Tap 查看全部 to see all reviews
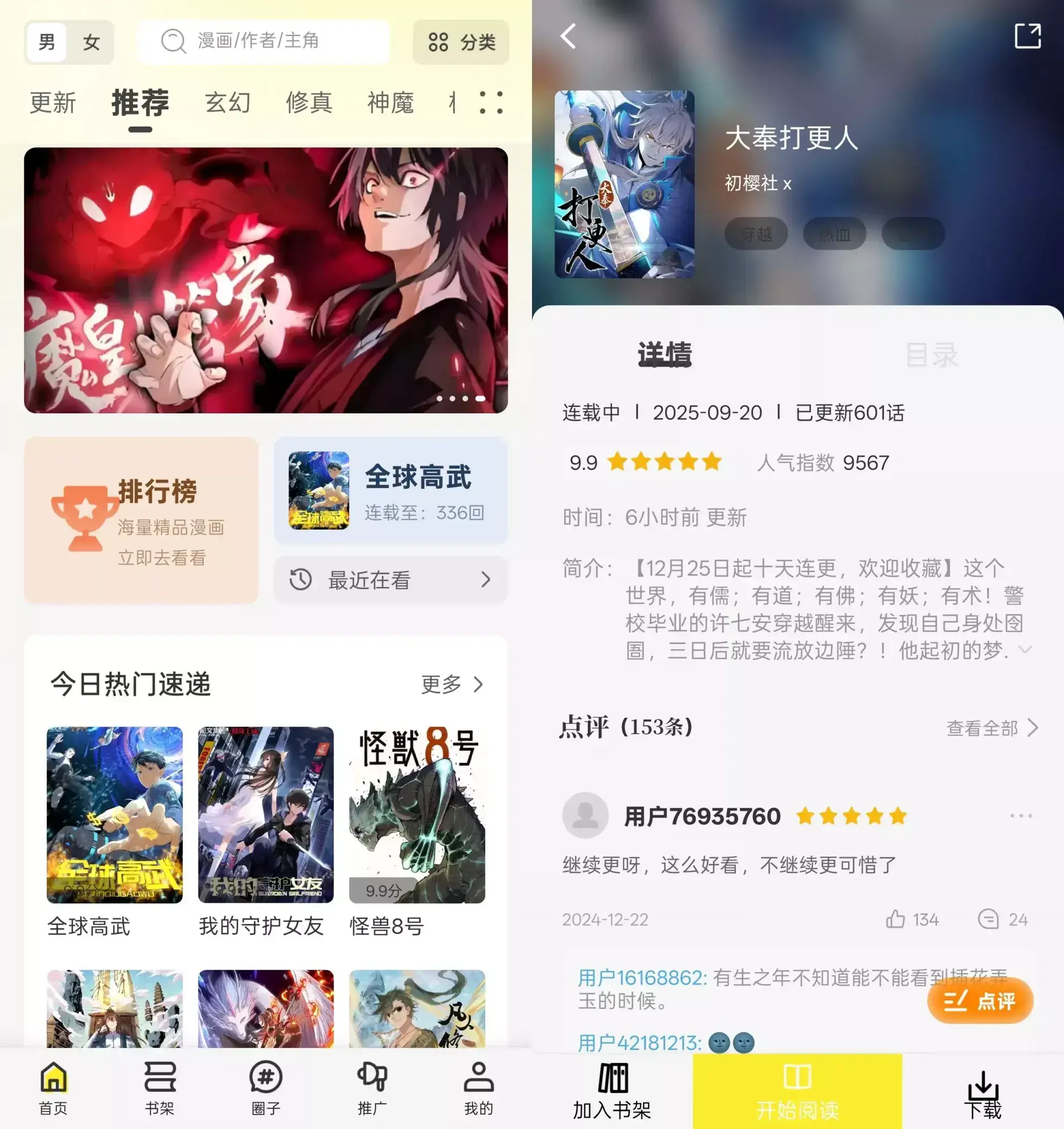This screenshot has height=1129, width=1064. pyautogui.click(x=991, y=727)
